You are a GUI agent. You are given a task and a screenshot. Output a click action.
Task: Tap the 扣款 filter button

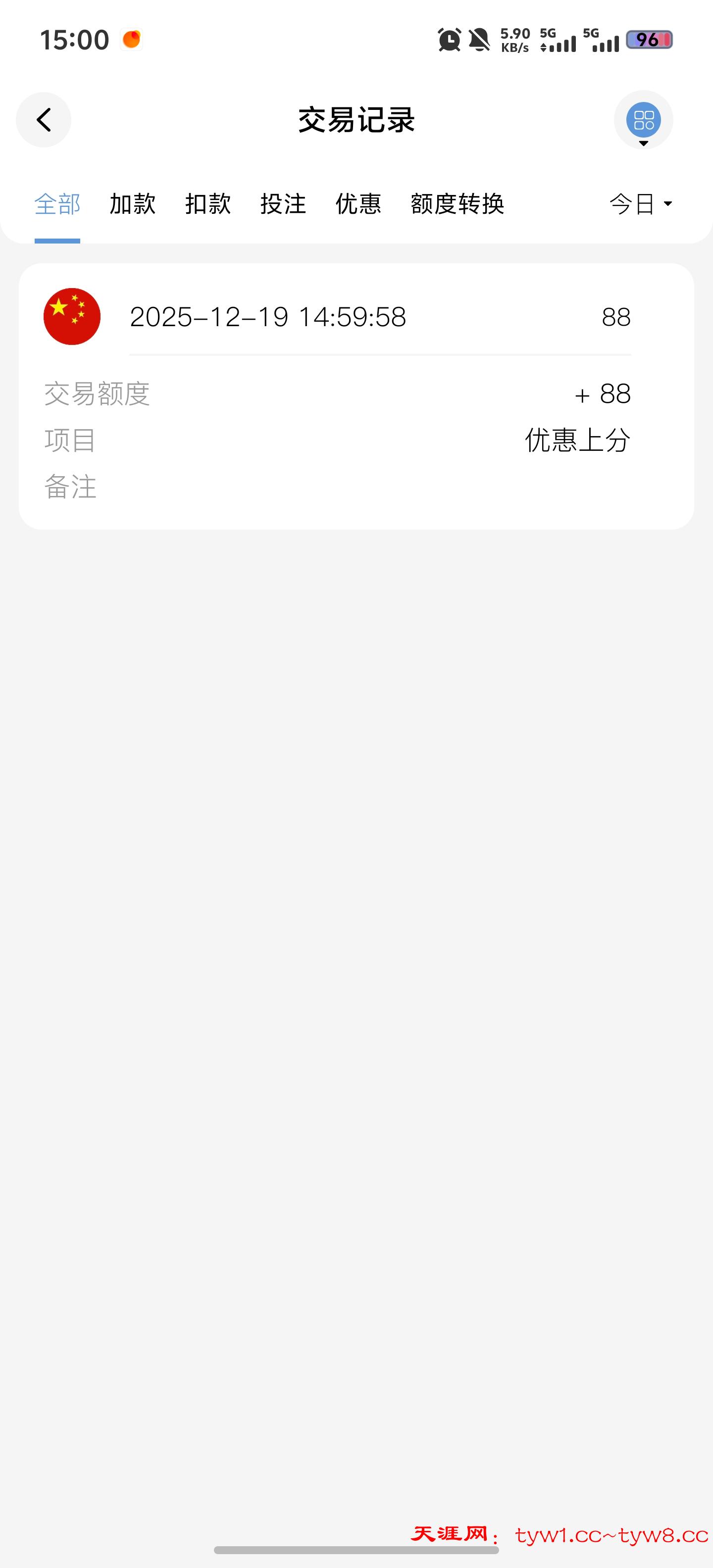tap(207, 204)
